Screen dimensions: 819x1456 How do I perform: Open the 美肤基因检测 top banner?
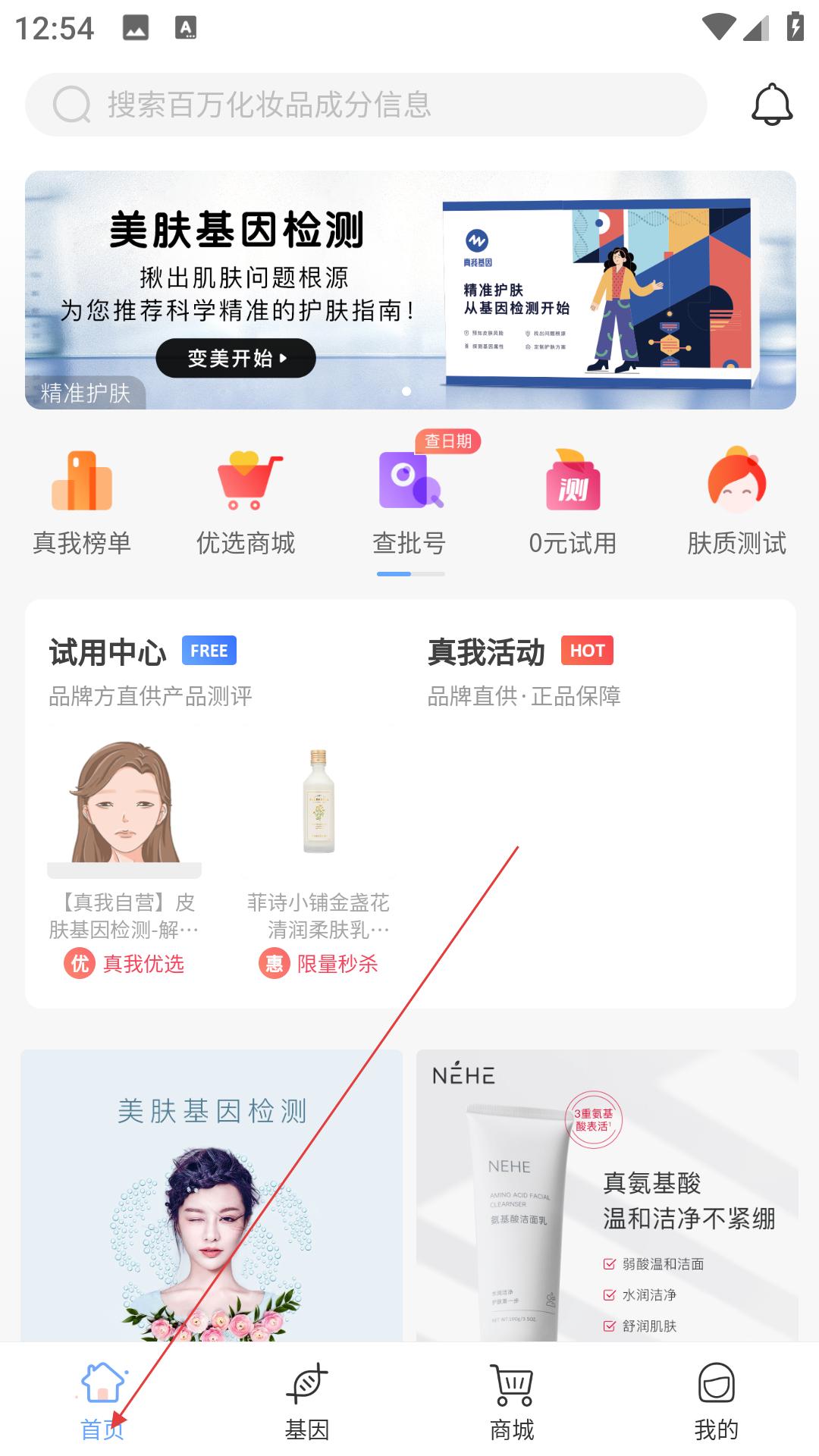410,290
